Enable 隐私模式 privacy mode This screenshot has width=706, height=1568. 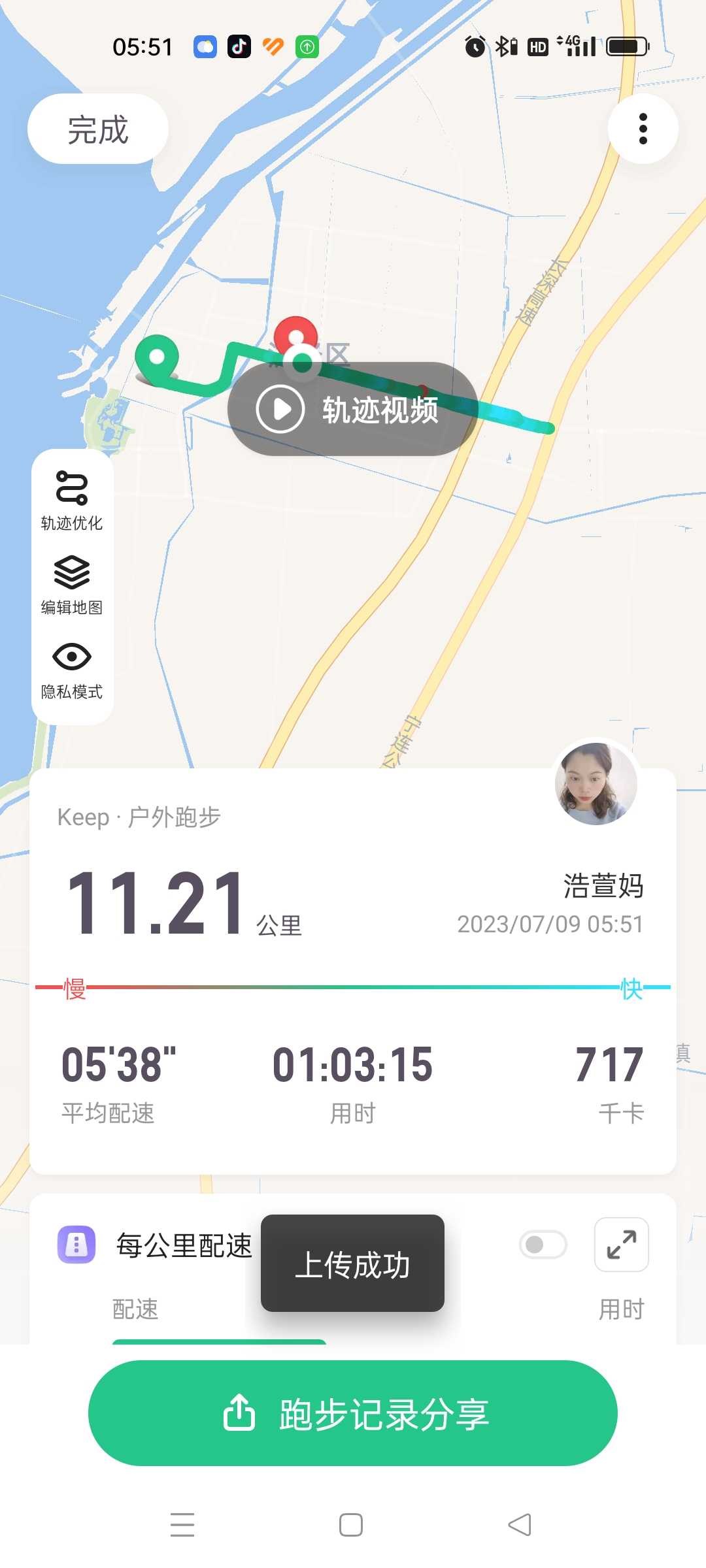[72, 670]
